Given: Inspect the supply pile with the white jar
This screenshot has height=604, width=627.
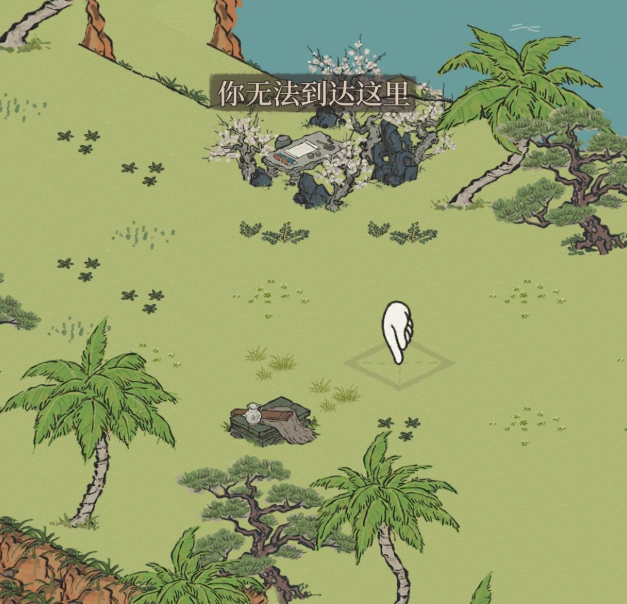Looking at the screenshot, I should [x=270, y=421].
